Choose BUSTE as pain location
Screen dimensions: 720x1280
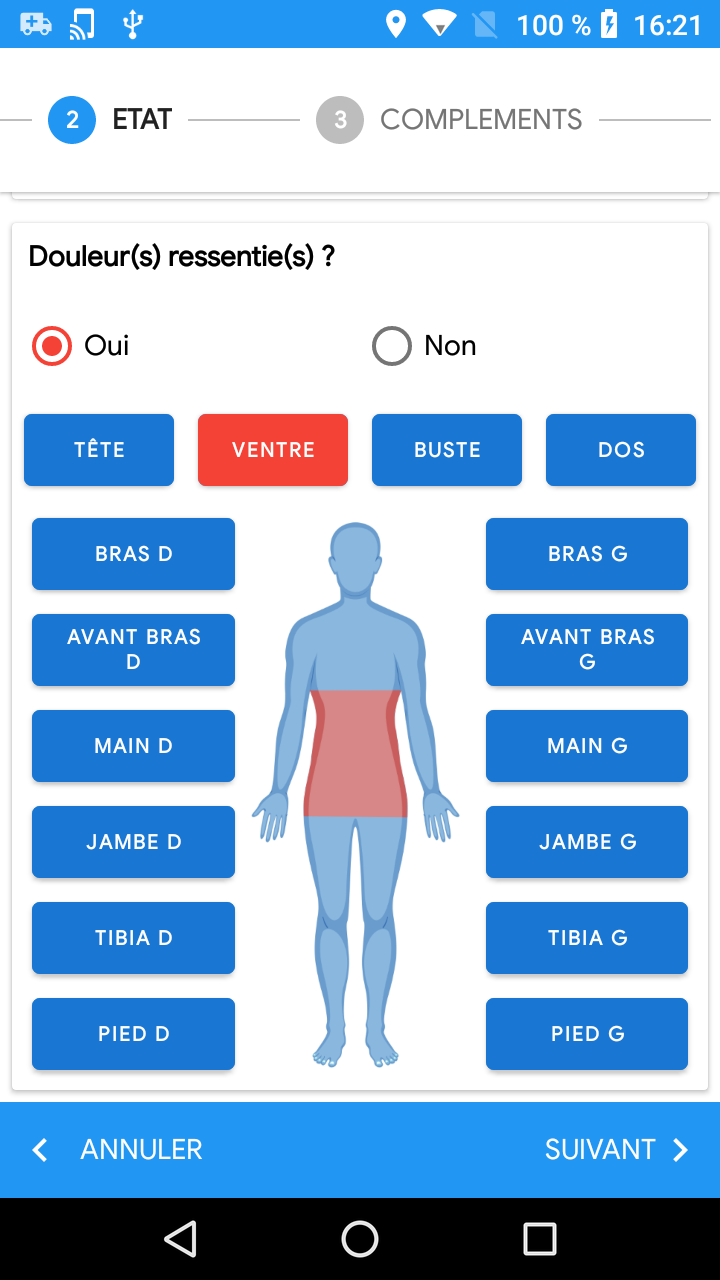(x=447, y=450)
